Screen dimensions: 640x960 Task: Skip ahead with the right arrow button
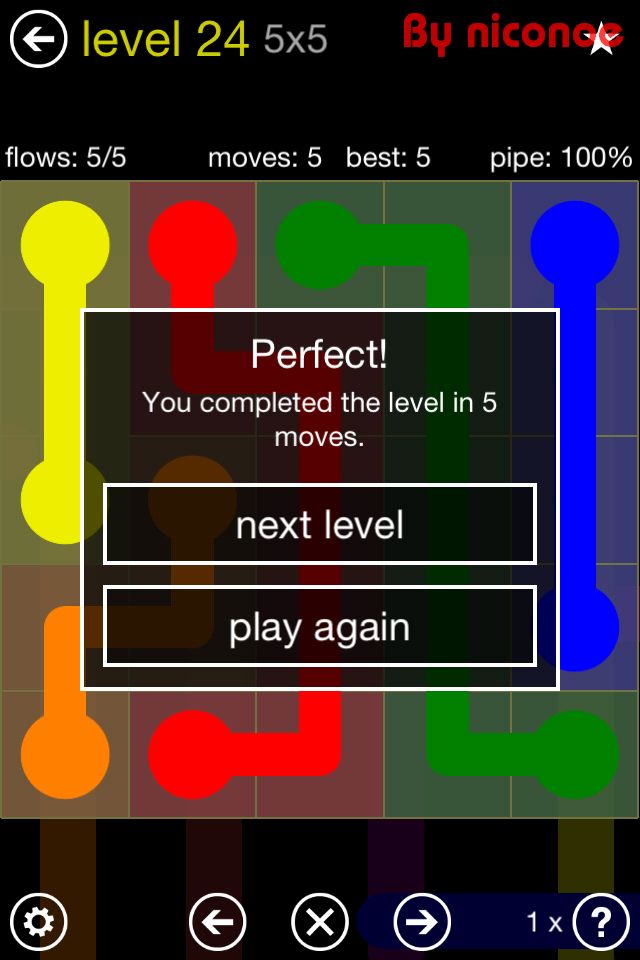coord(422,921)
